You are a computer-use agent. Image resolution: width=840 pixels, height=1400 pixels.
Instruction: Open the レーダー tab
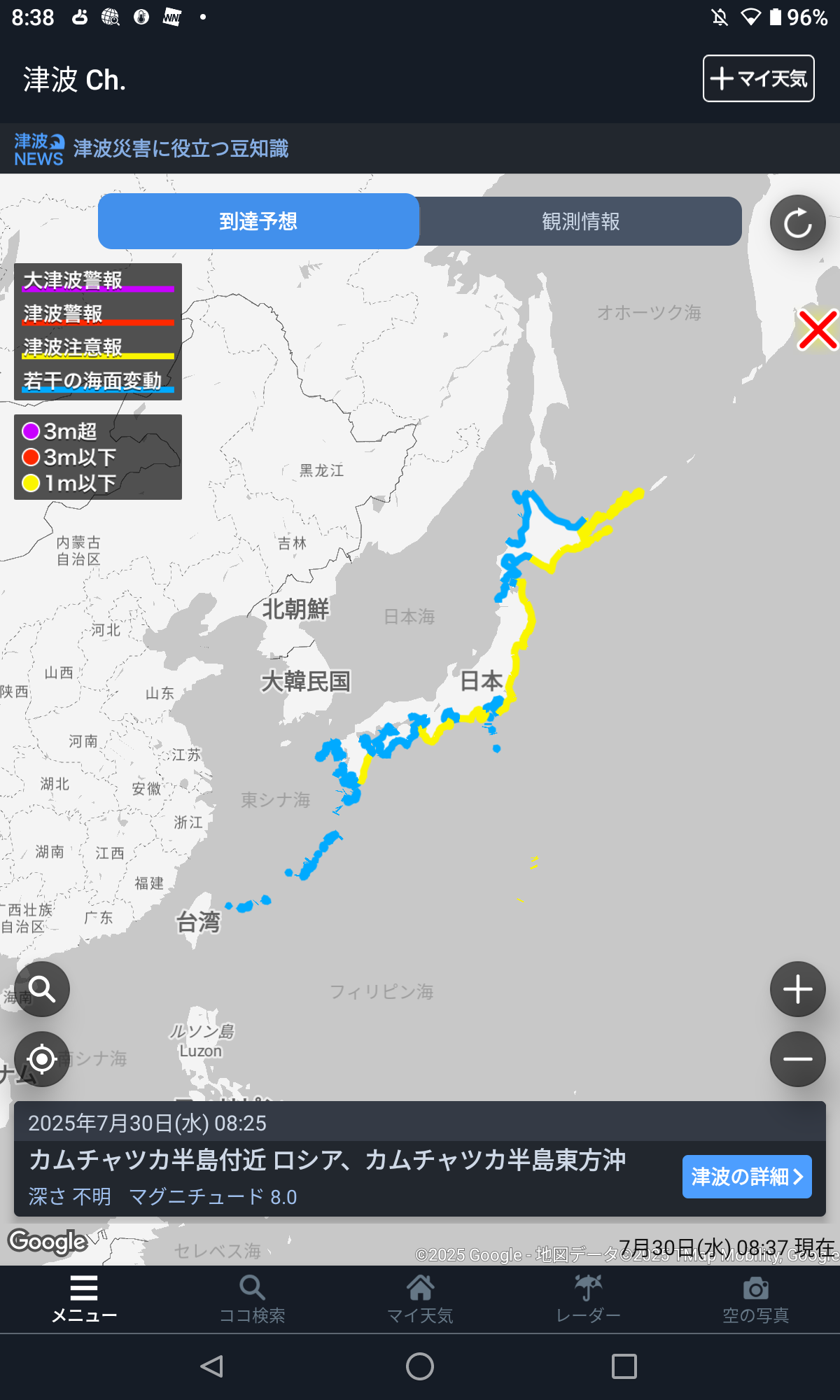tap(588, 1299)
